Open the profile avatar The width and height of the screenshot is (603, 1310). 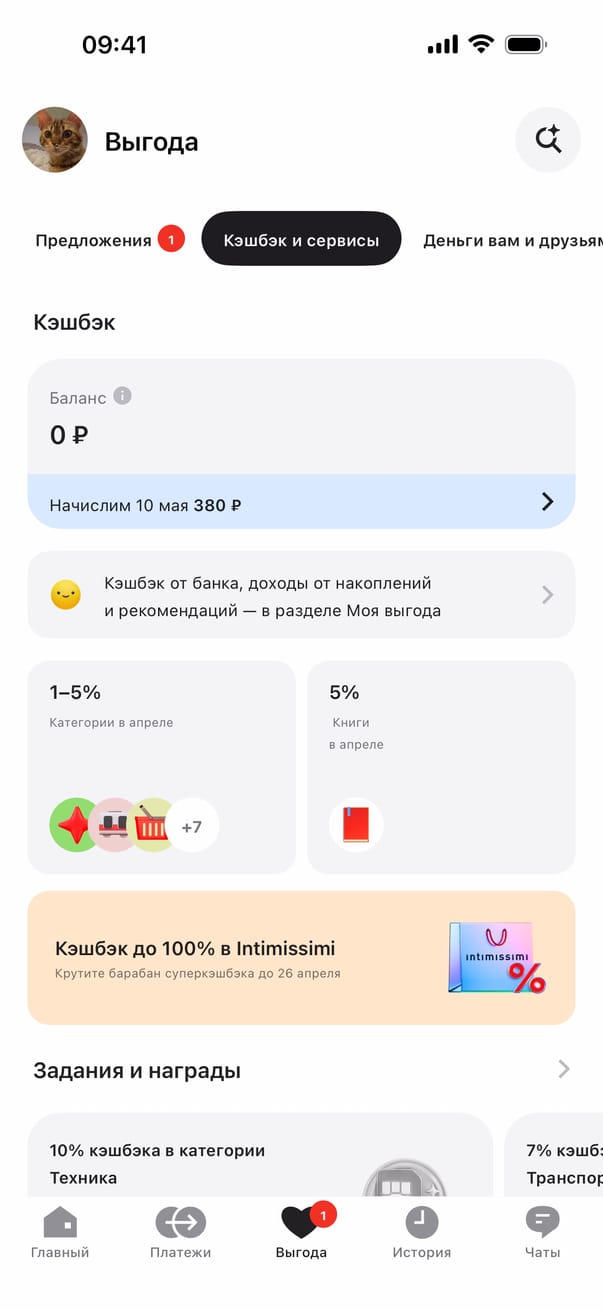coord(55,140)
